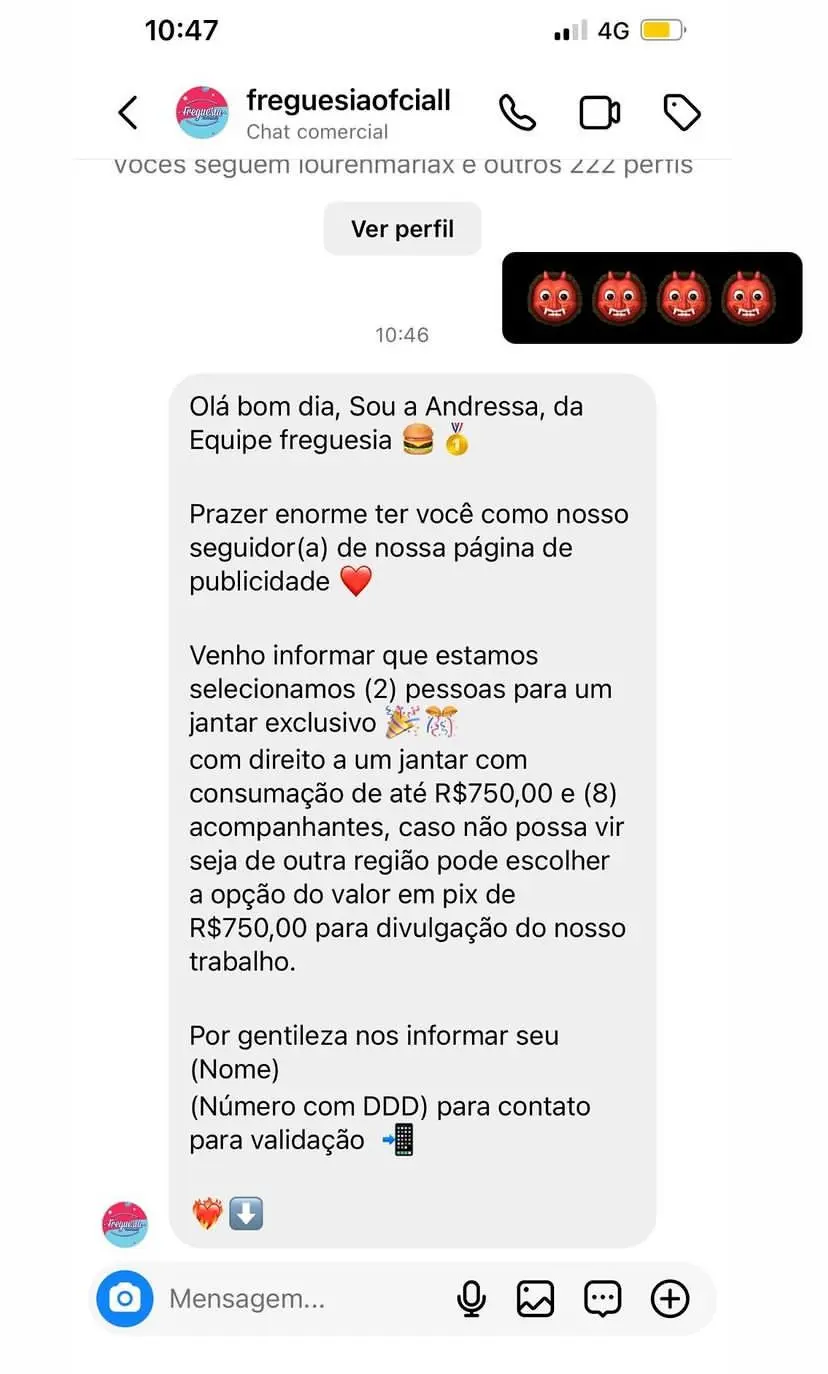
Task: Start a voice call with freguesiaofciall
Action: tap(517, 113)
